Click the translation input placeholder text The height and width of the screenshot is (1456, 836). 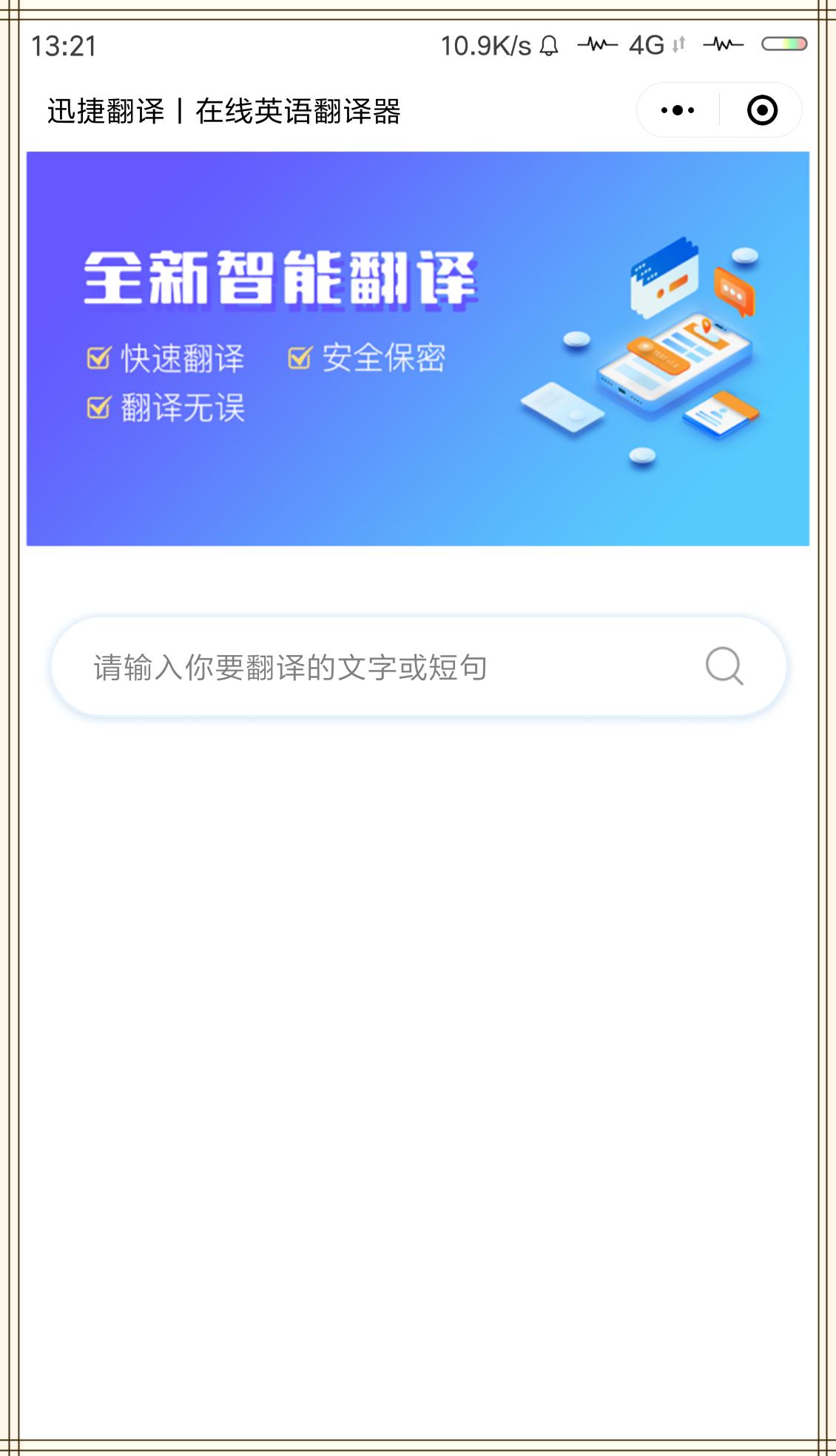coord(289,665)
